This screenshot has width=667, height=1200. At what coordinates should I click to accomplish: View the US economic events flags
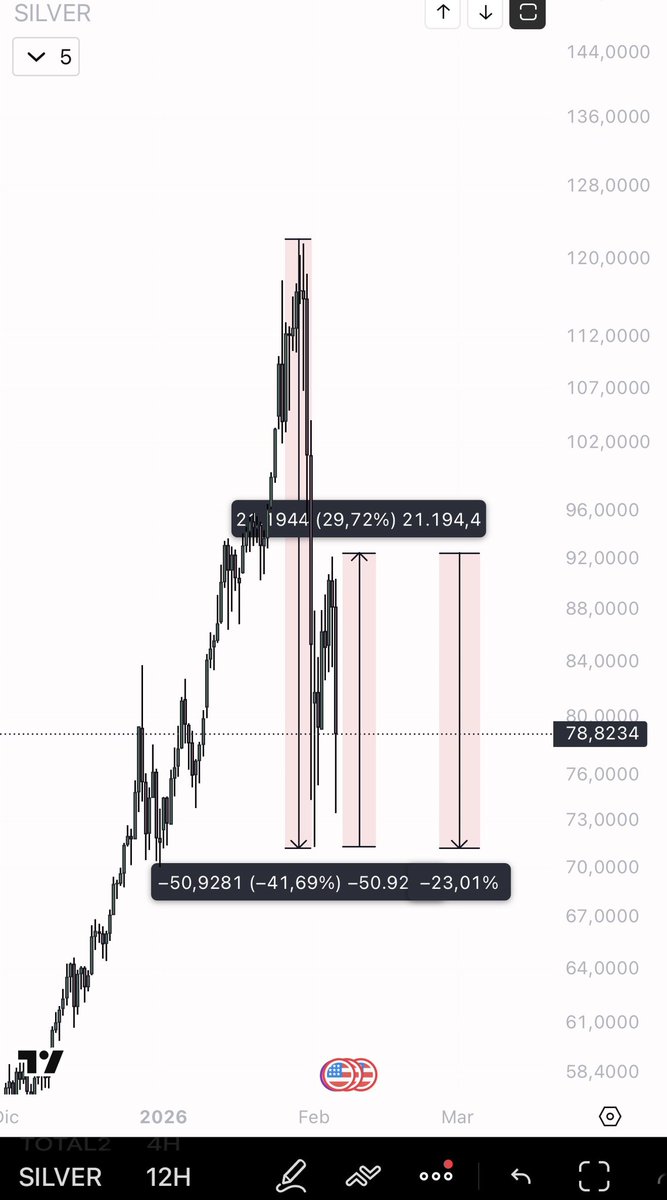pyautogui.click(x=348, y=1075)
